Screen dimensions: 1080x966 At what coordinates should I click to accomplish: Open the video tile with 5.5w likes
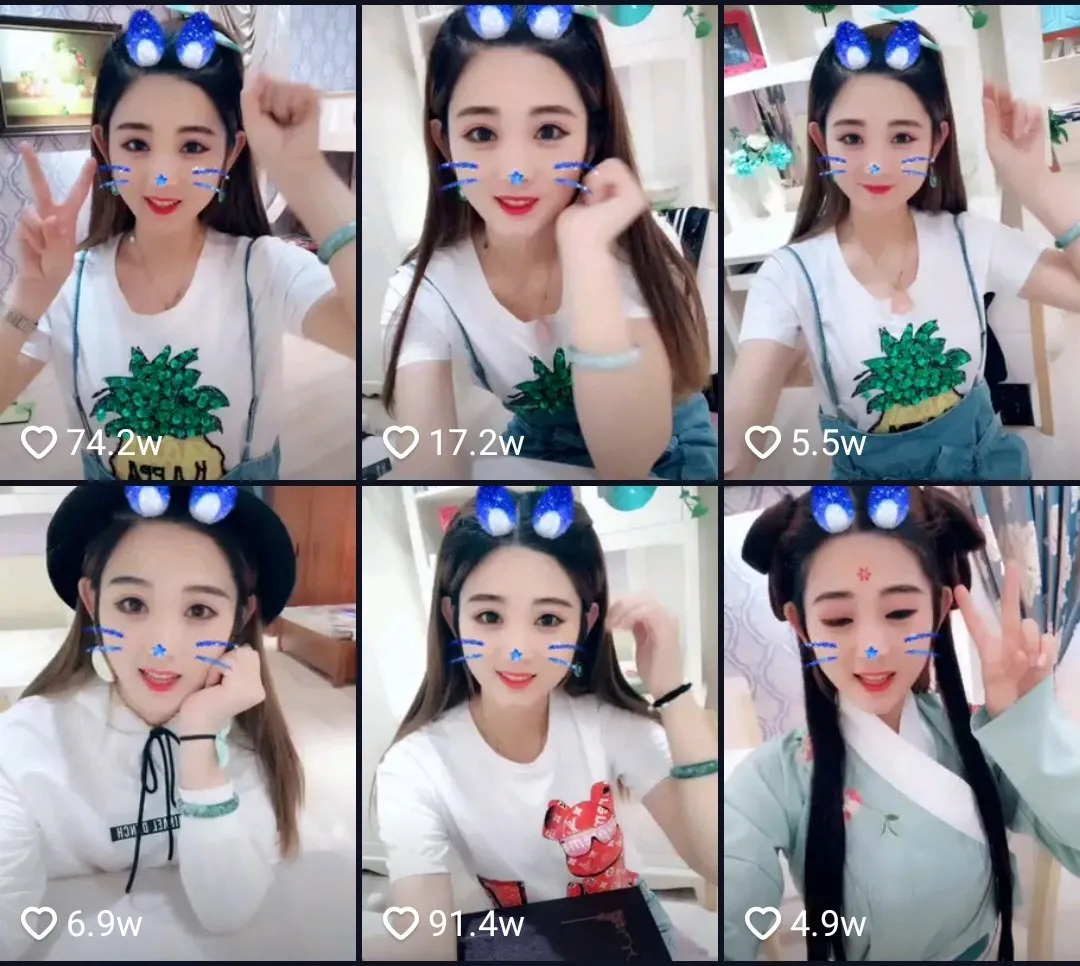pyautogui.click(x=901, y=240)
